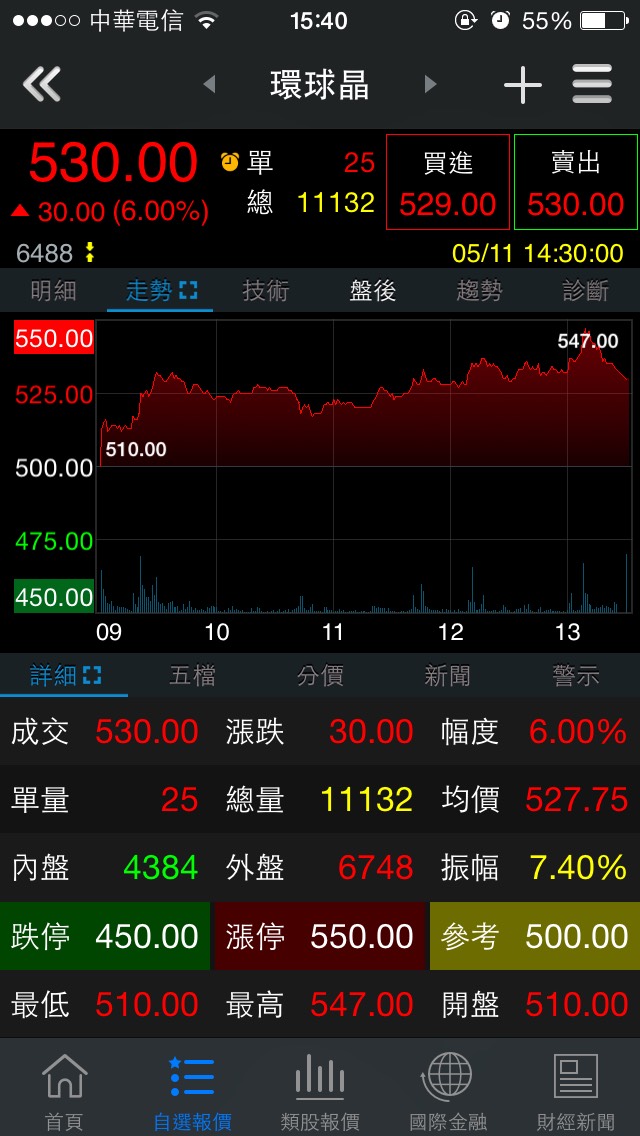This screenshot has height=1136, width=640.
Task: Add 環球晶 using the plus icon
Action: tap(522, 85)
